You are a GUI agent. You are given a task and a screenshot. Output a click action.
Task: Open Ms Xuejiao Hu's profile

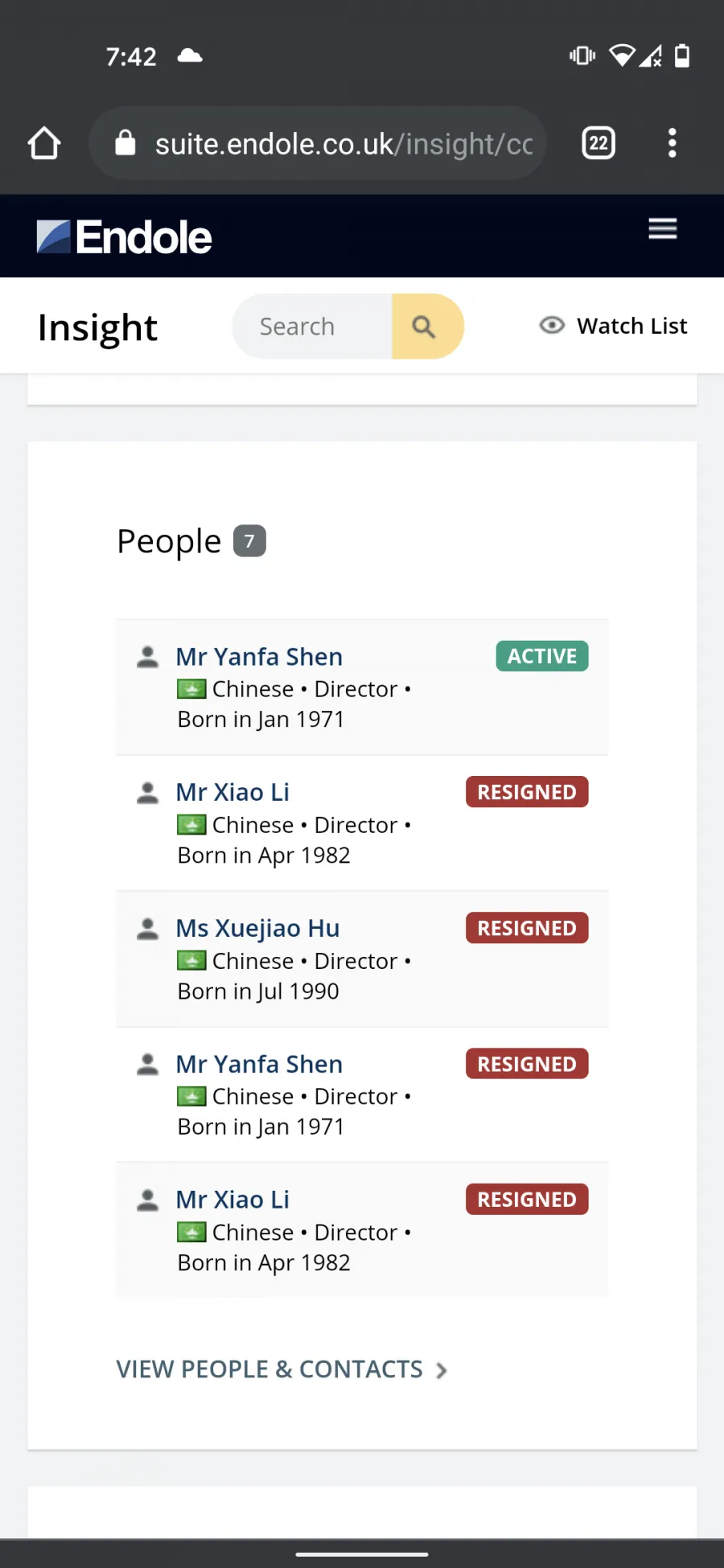click(257, 928)
